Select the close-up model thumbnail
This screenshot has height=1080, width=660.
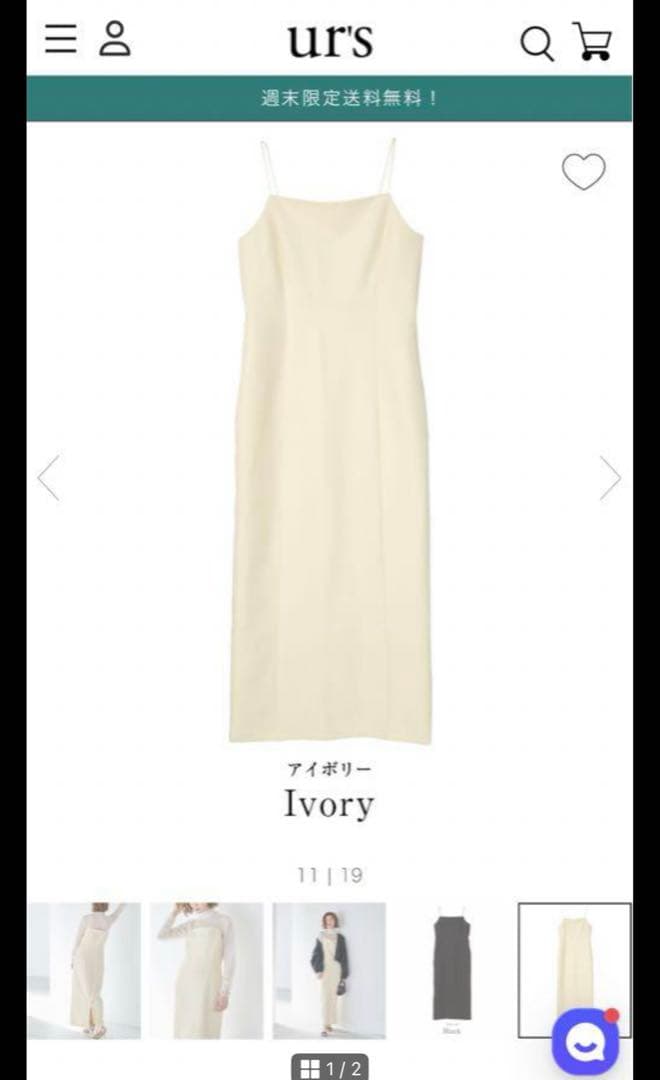click(x=207, y=970)
